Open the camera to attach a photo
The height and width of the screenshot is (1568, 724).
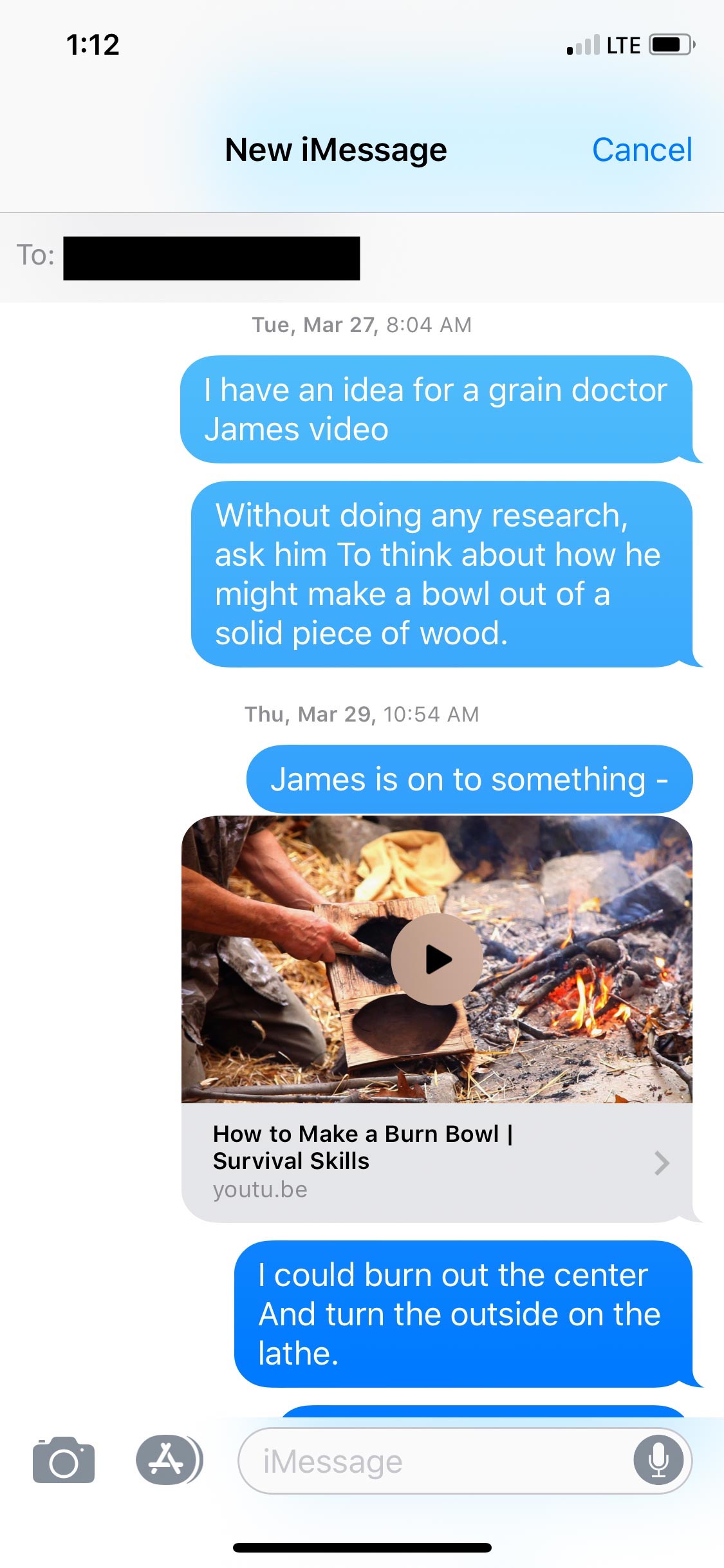pyautogui.click(x=64, y=1460)
